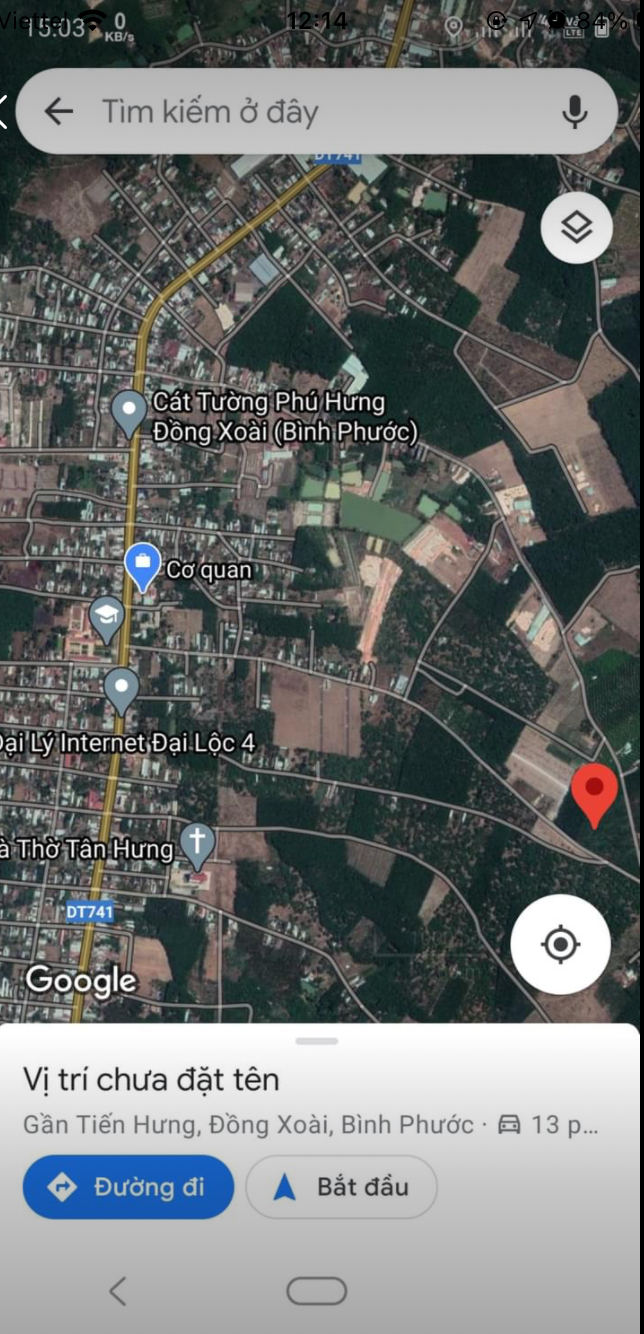Center map on my current location

tap(561, 944)
